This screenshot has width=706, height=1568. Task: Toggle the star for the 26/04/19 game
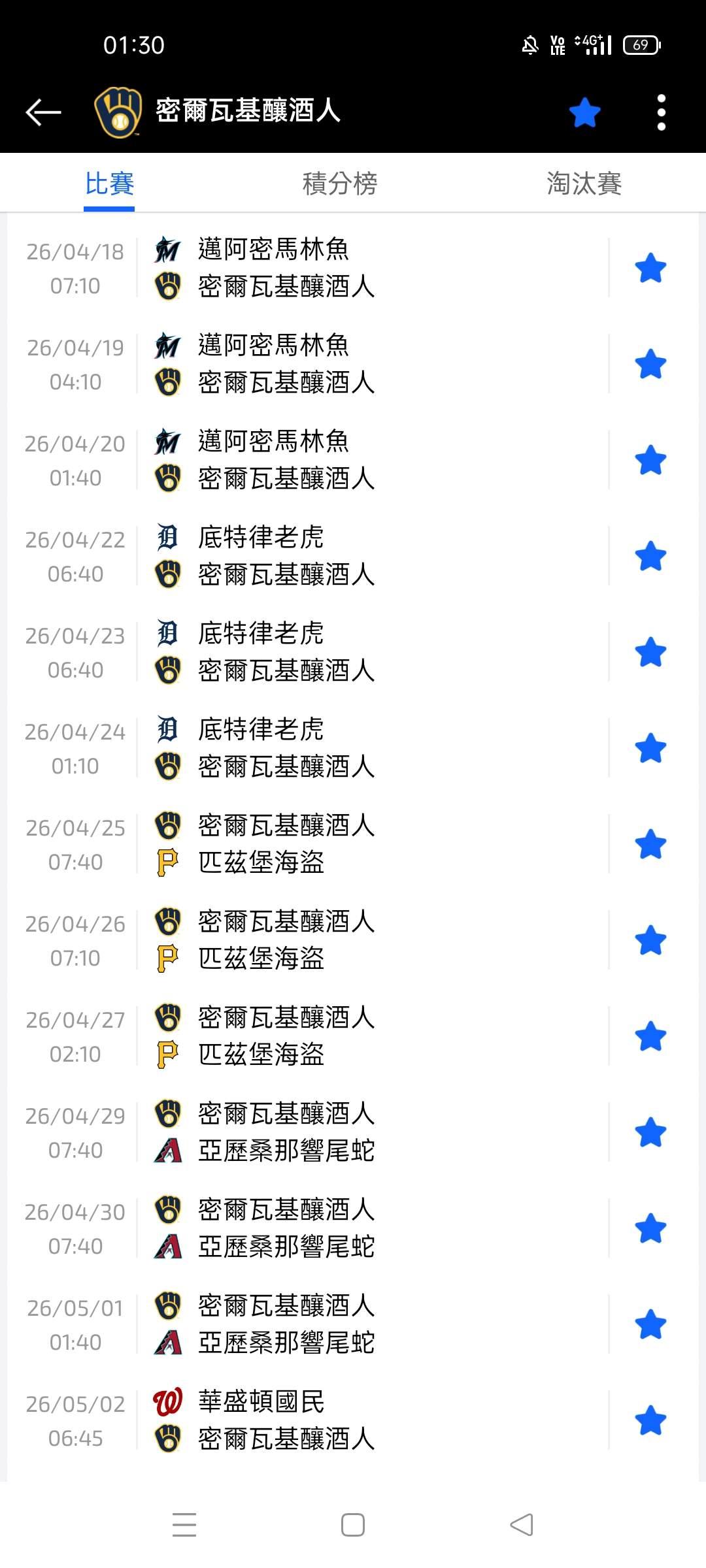650,365
